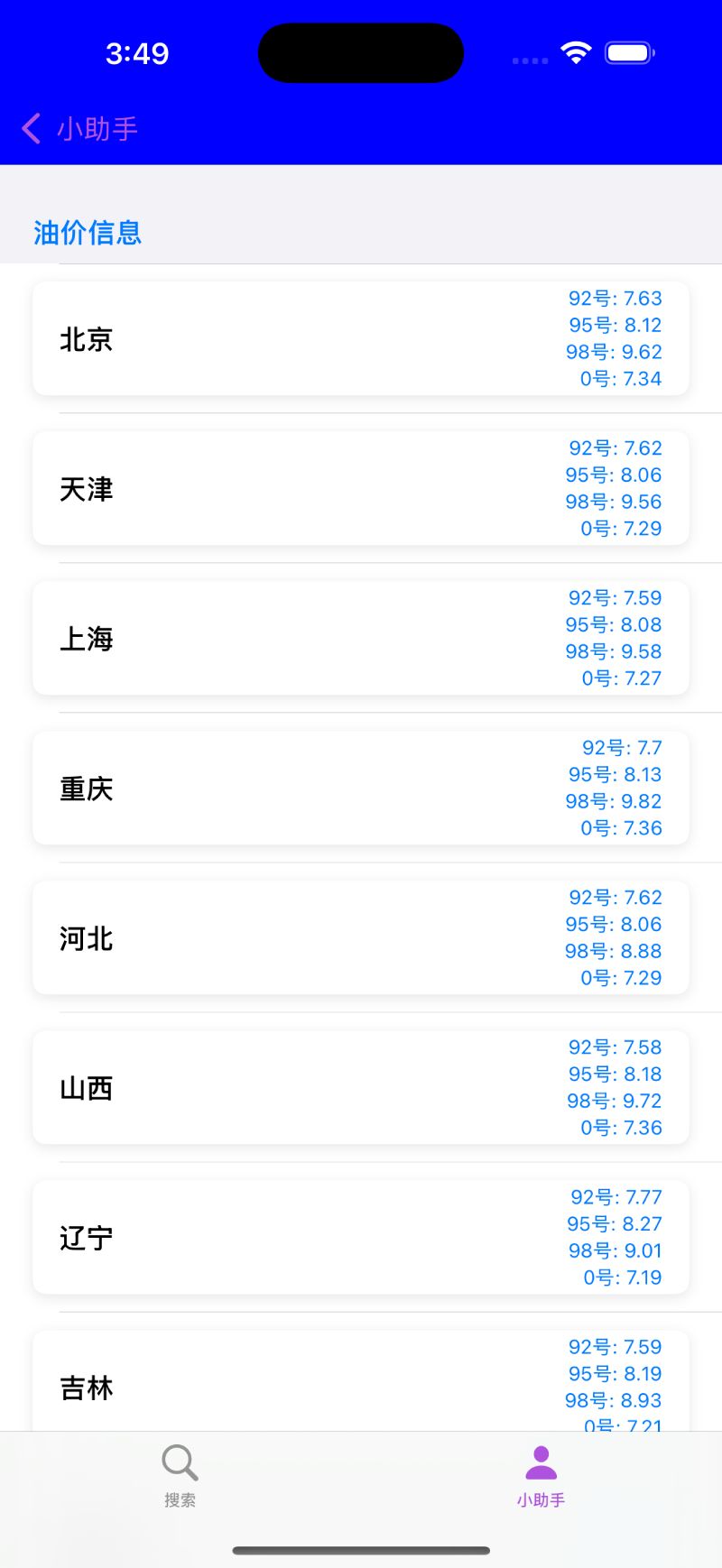Open the 天津 oil price card
The image size is (722, 1568).
361,489
